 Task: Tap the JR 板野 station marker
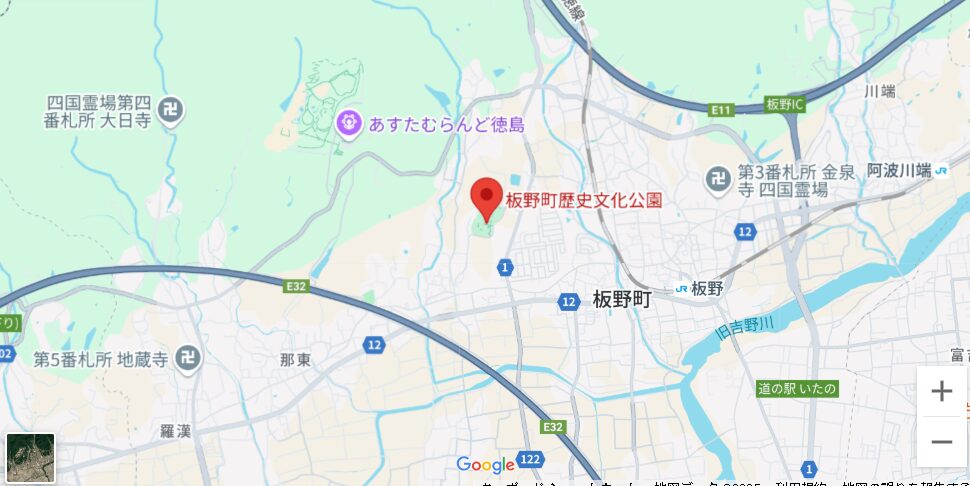coord(682,288)
